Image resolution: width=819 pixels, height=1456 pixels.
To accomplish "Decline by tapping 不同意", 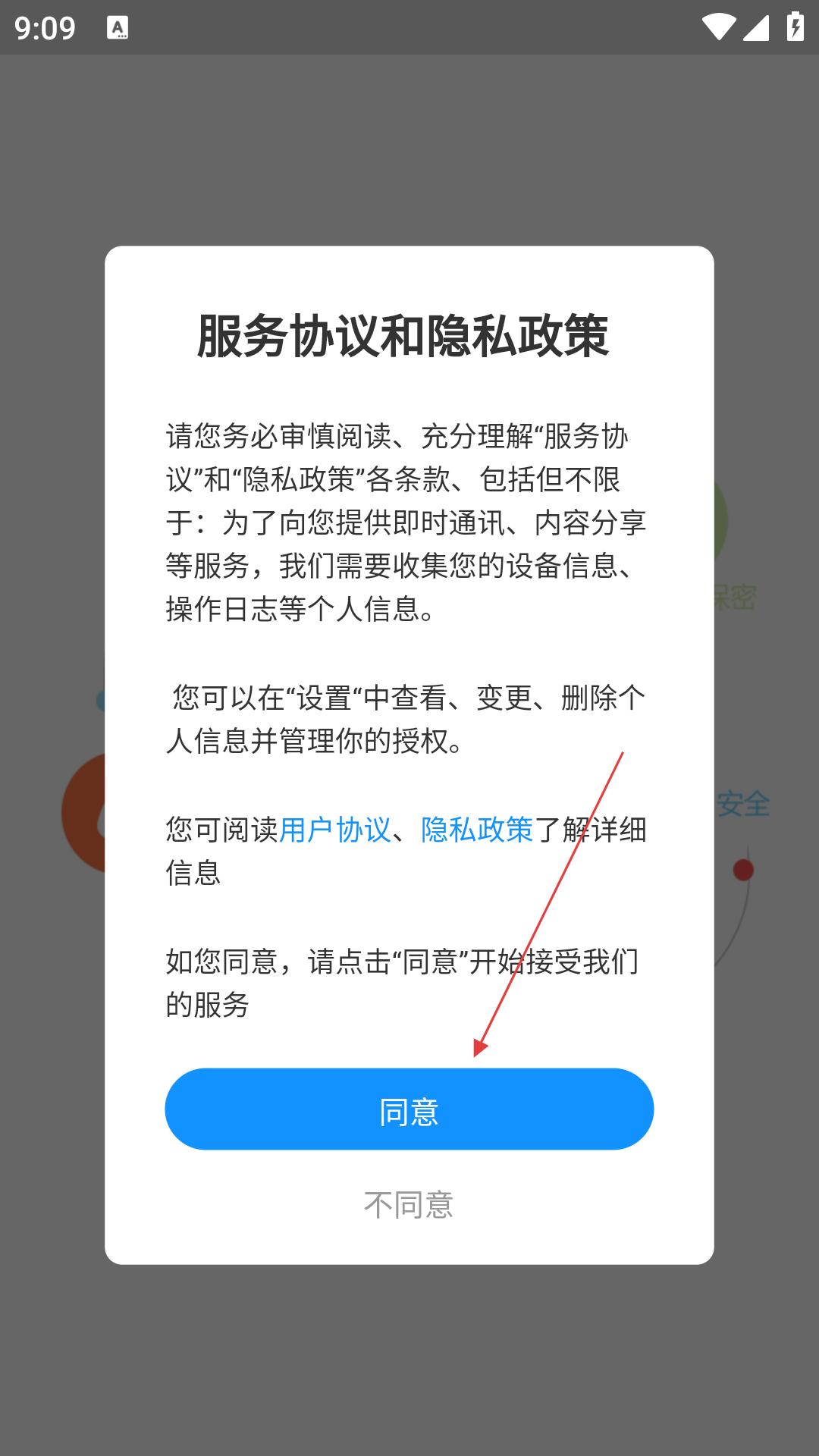I will [x=409, y=1205].
